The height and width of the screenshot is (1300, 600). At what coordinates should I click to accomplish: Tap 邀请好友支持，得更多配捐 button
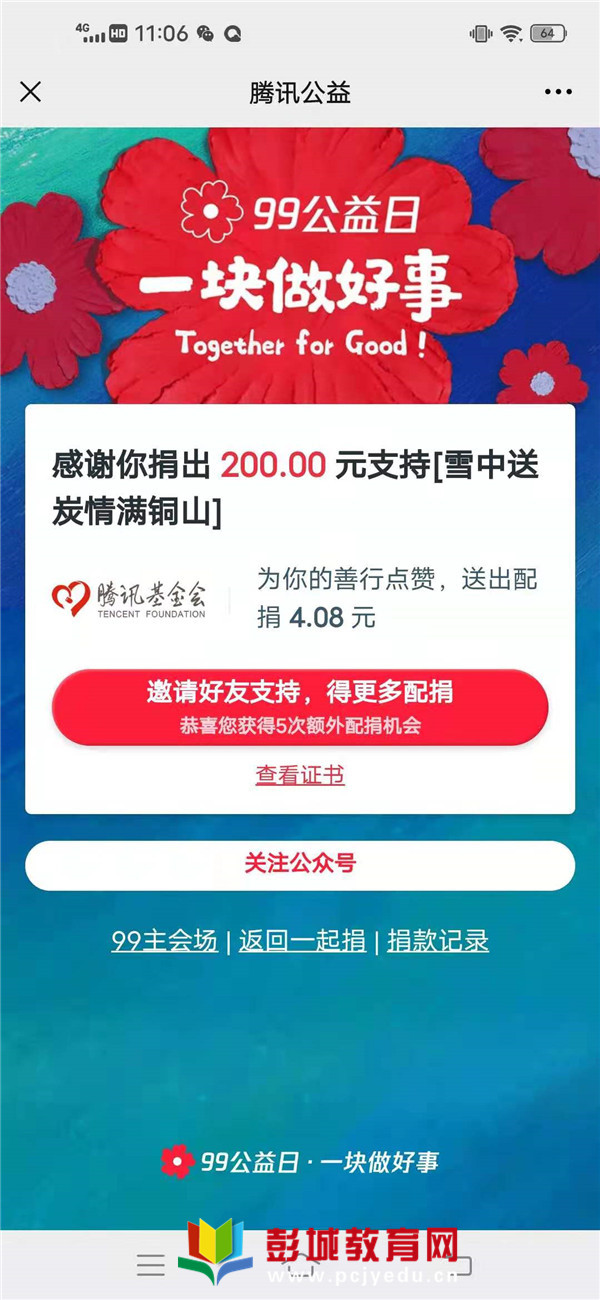300,706
